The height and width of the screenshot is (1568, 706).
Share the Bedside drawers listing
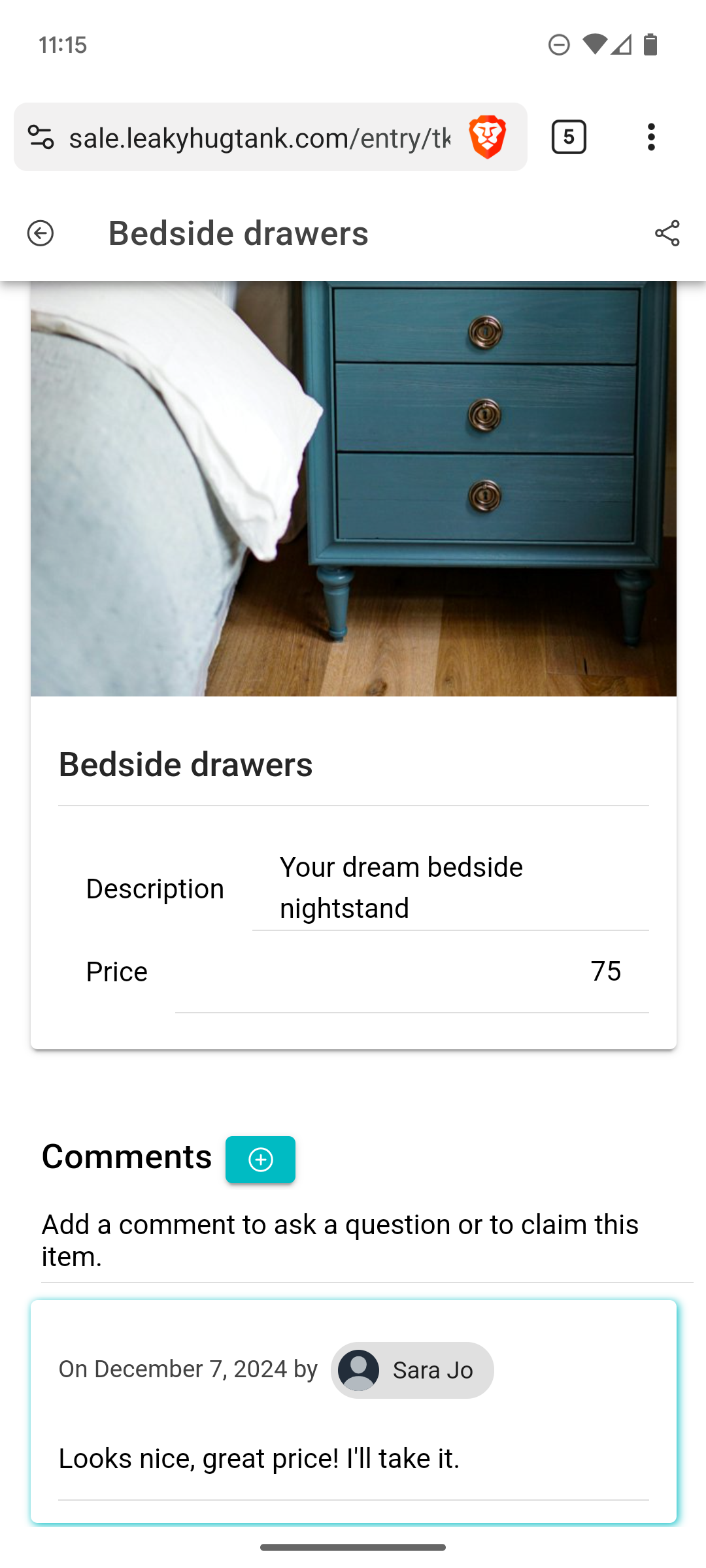666,233
